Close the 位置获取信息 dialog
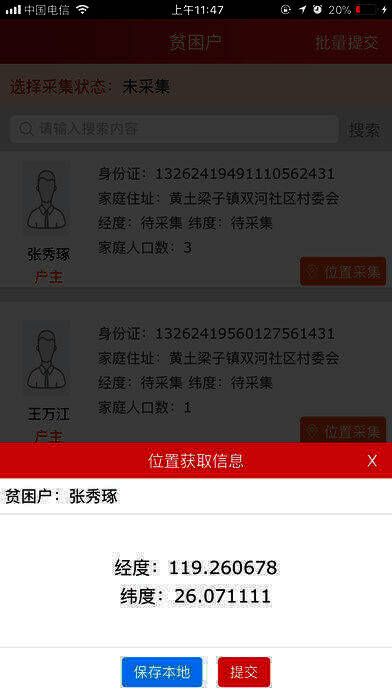 point(372,461)
